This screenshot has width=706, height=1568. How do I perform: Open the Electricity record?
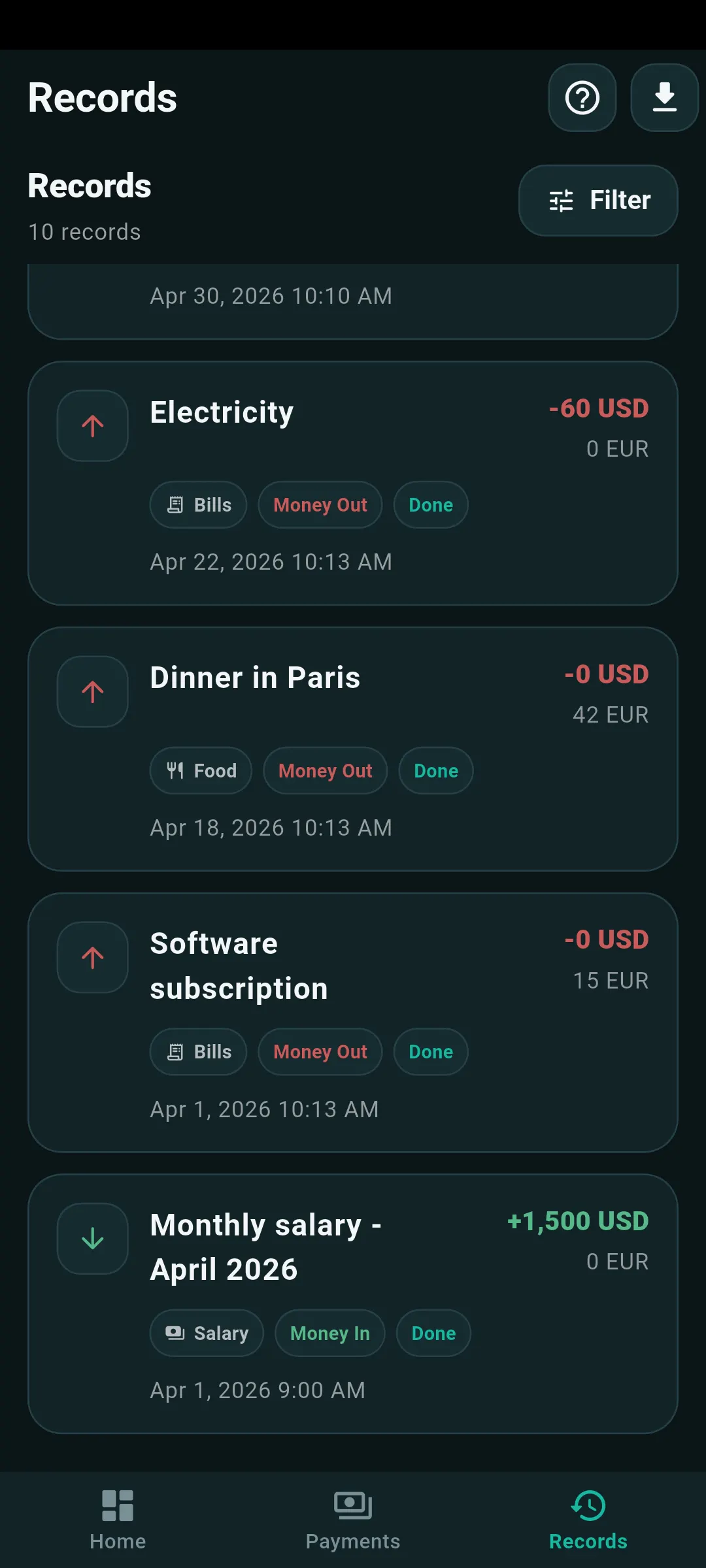pyautogui.click(x=353, y=483)
